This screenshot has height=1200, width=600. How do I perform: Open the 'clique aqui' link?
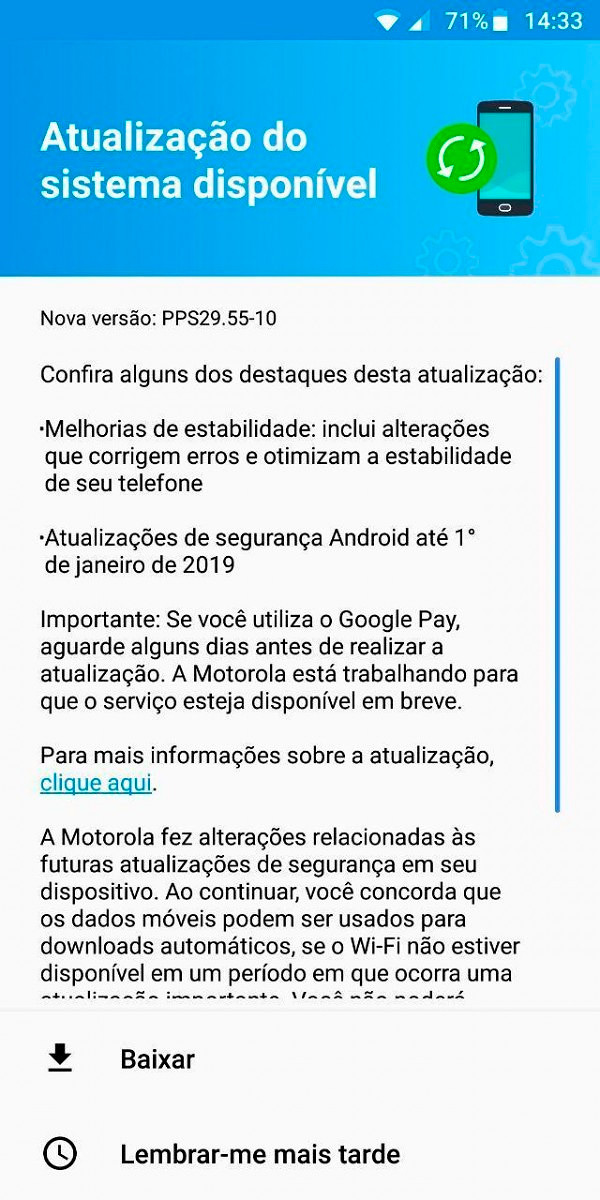[x=96, y=783]
